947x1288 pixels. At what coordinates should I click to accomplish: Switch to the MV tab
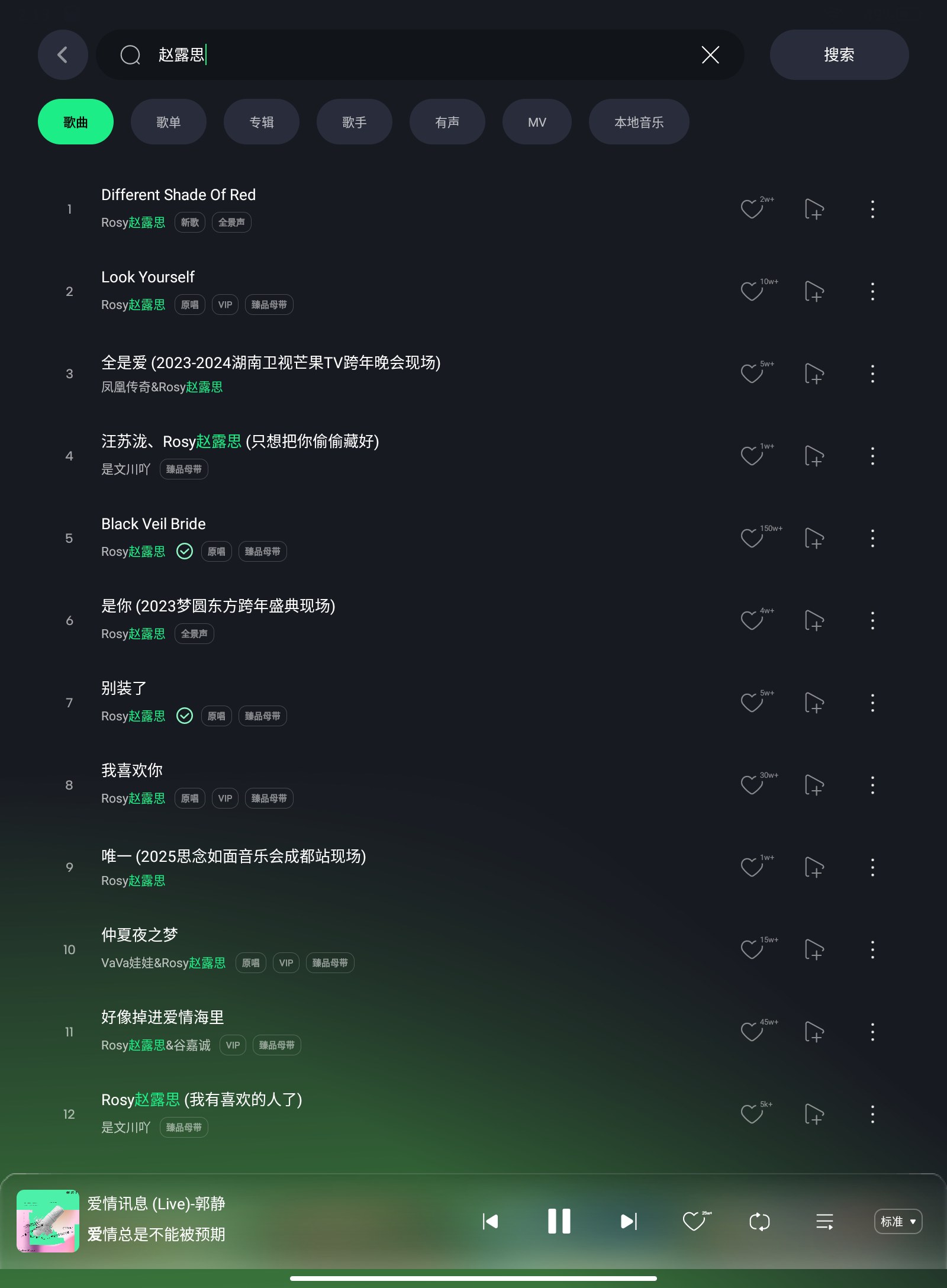click(536, 122)
